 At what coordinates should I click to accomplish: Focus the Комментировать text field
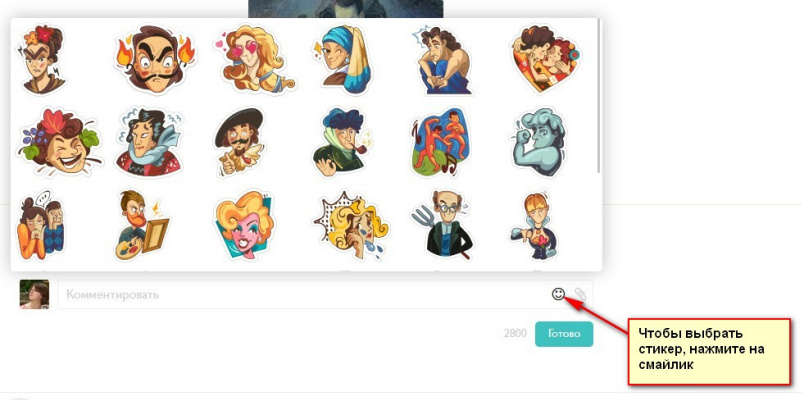click(x=300, y=295)
